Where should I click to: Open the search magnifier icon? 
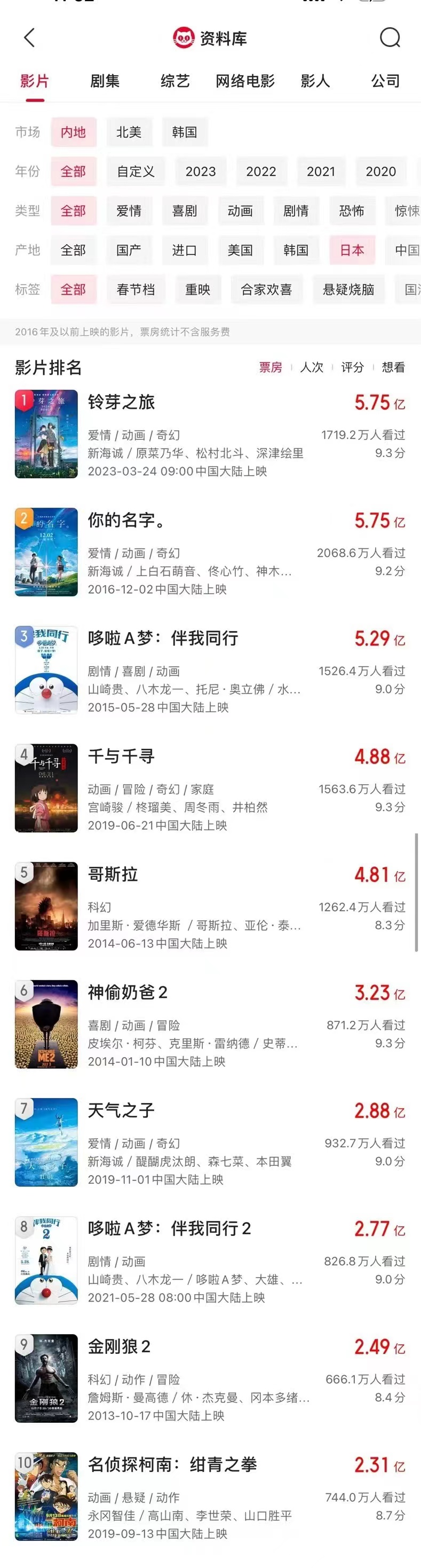point(390,38)
